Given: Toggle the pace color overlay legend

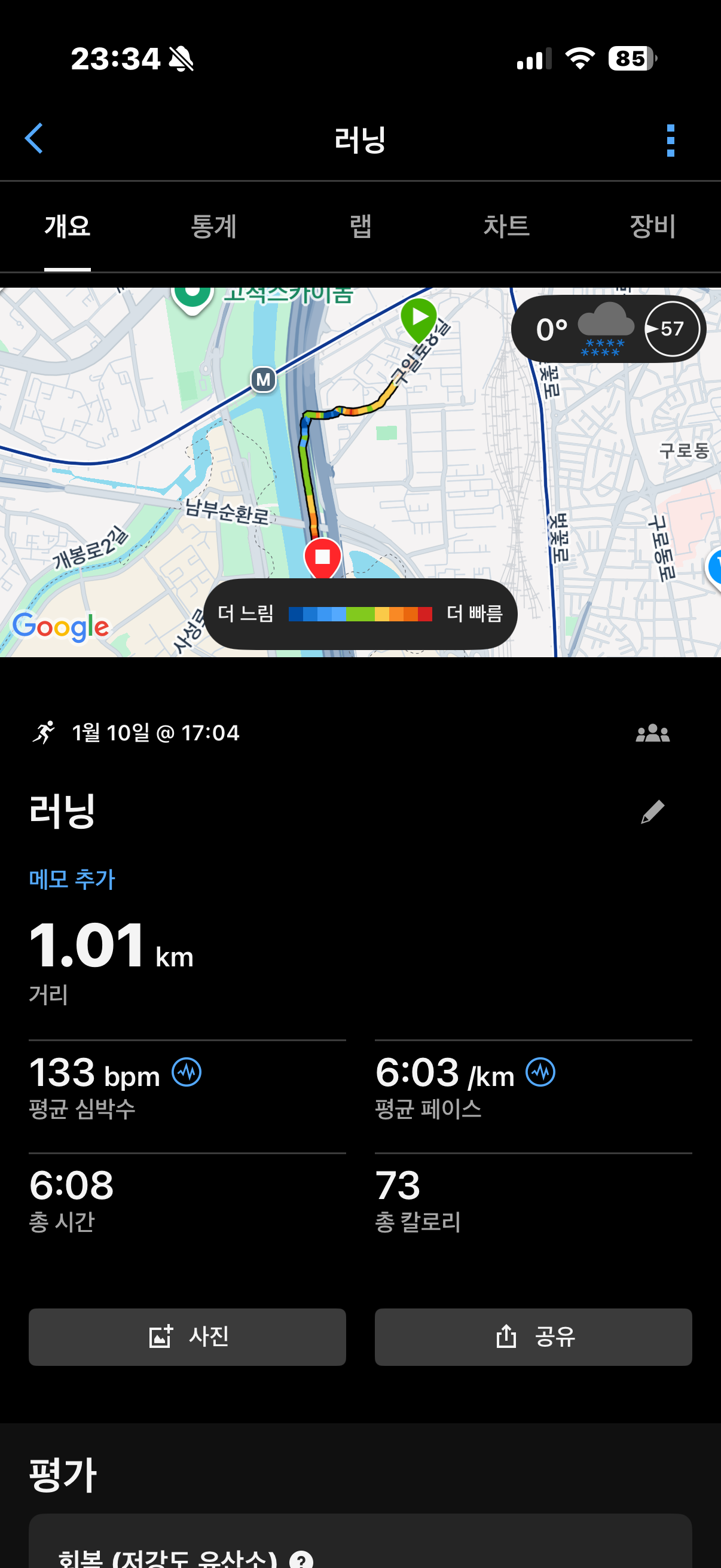Looking at the screenshot, I should click(x=361, y=614).
